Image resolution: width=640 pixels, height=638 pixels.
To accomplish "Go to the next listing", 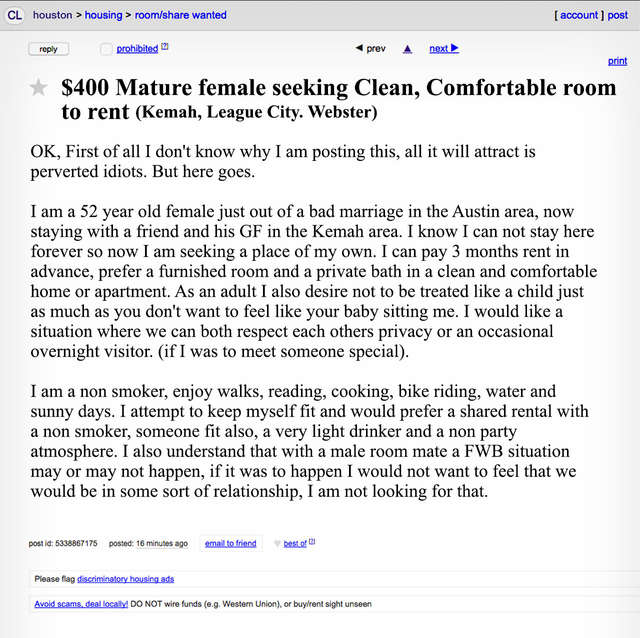I will [x=443, y=48].
